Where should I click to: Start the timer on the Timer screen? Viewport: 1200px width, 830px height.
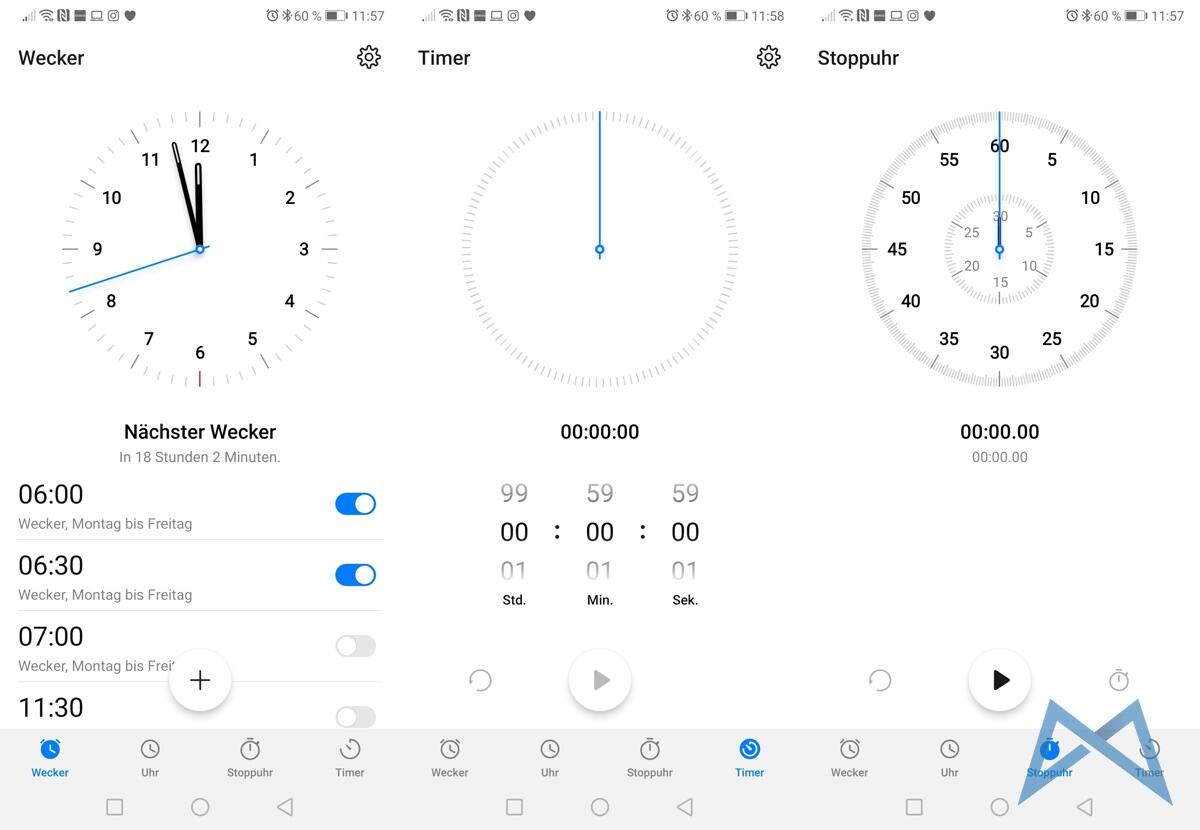point(600,680)
